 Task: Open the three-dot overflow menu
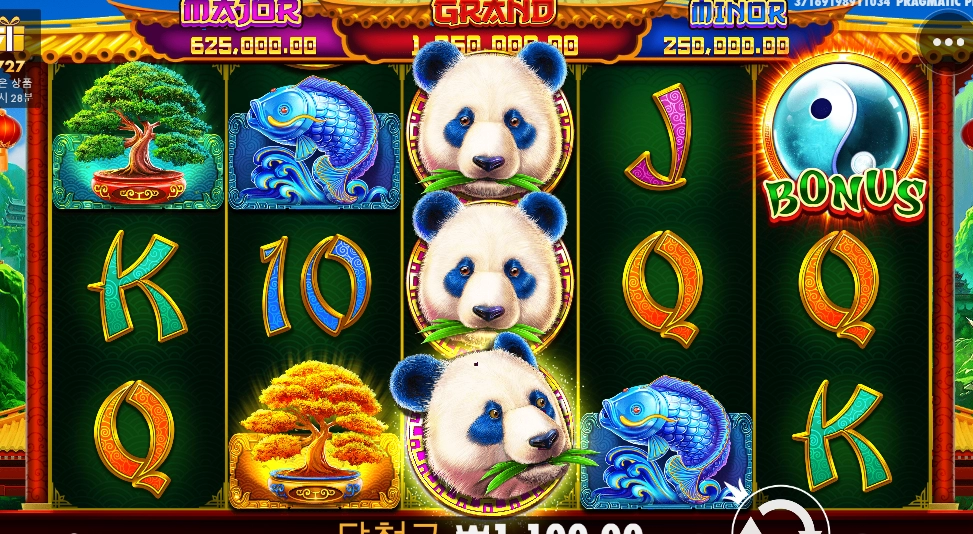[x=945, y=42]
